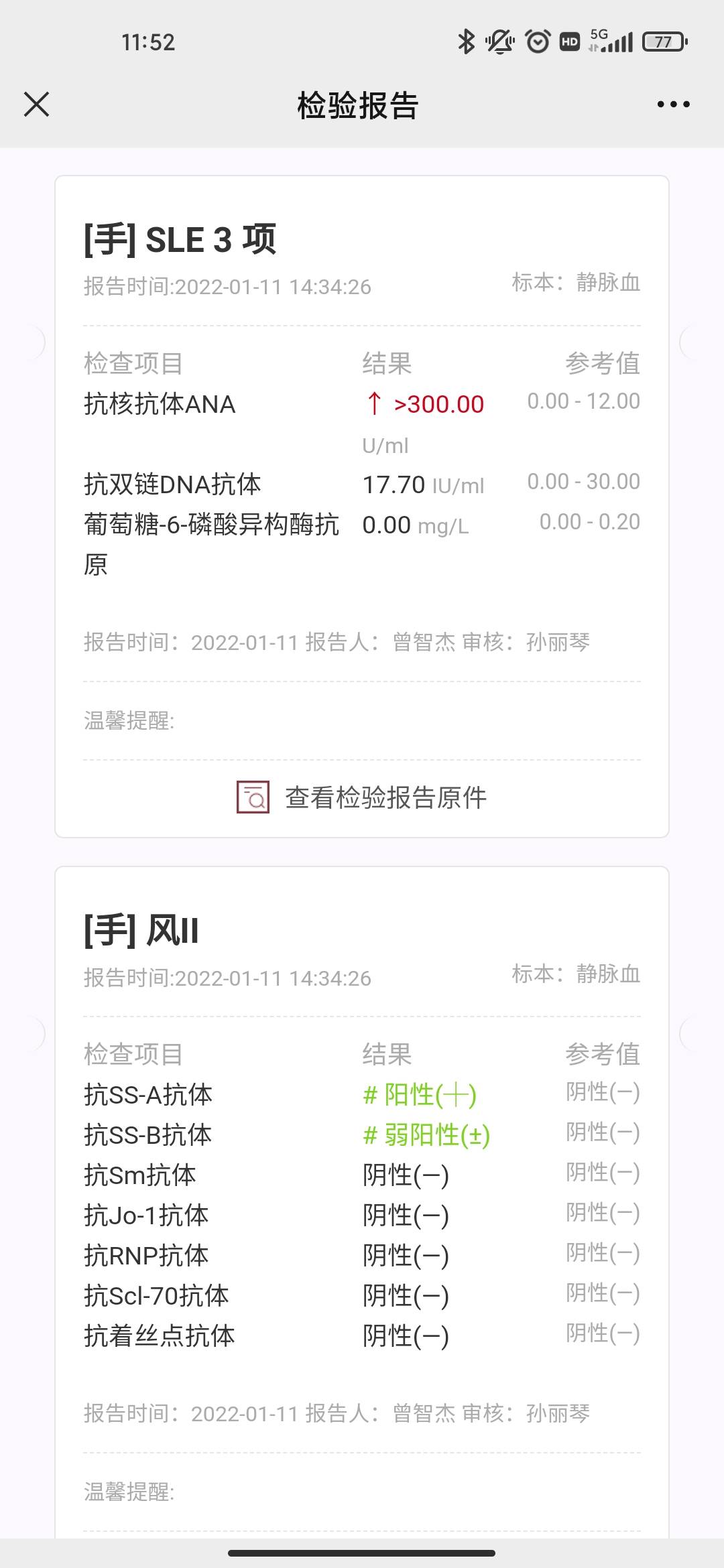Tap the HD icon in the status bar
The image size is (724, 1568).
pos(570,42)
